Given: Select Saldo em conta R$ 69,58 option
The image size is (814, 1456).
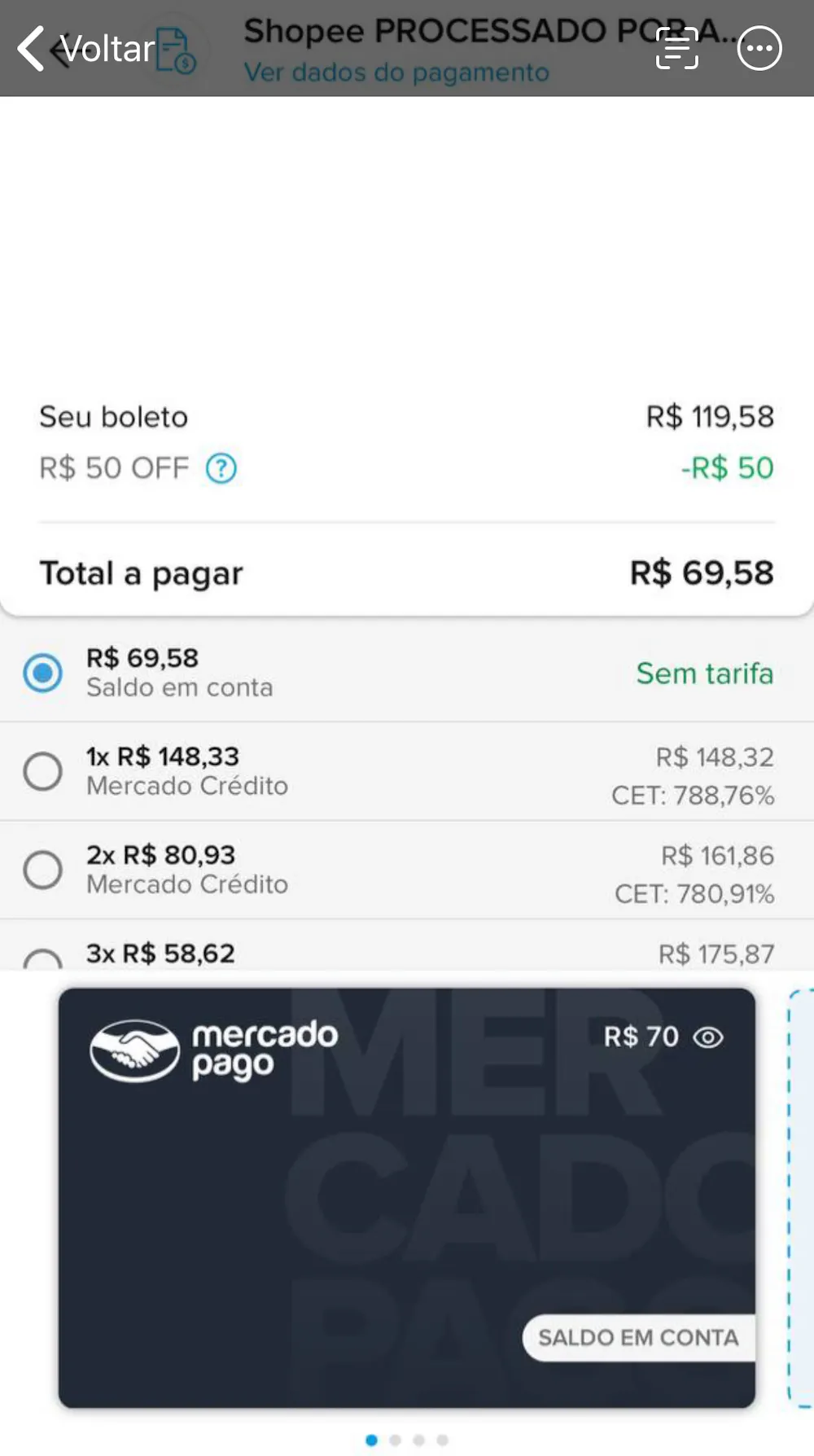Looking at the screenshot, I should tap(42, 673).
